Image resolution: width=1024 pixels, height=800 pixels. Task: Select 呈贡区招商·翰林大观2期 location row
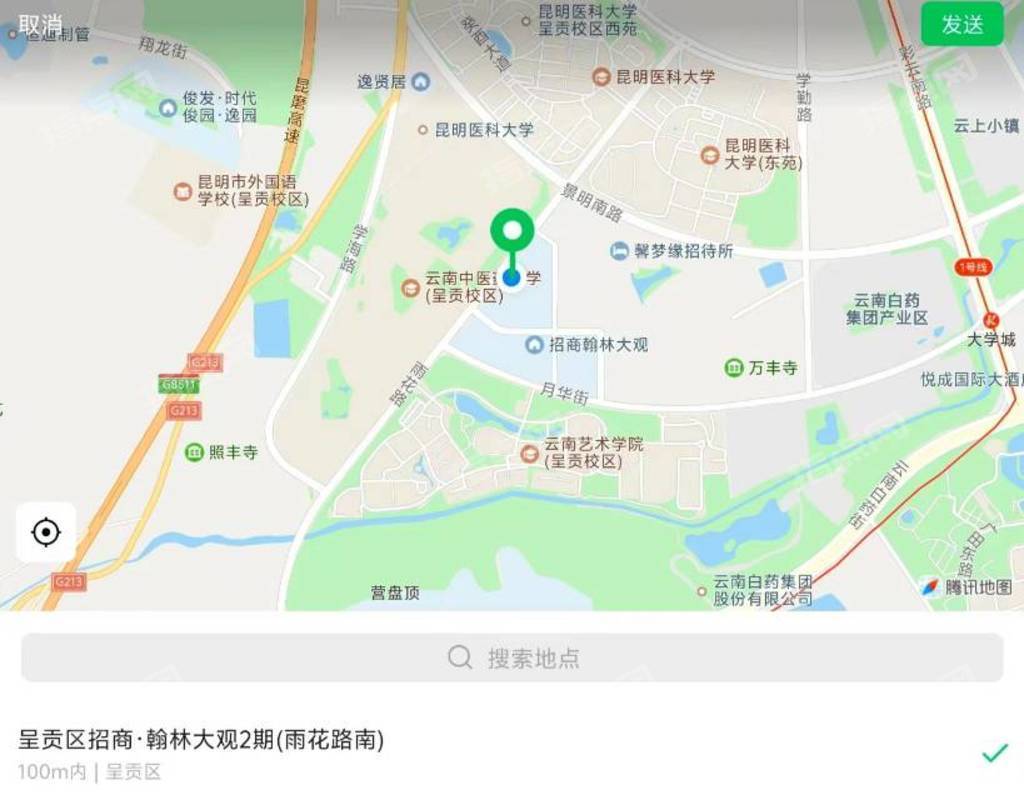coord(400,753)
